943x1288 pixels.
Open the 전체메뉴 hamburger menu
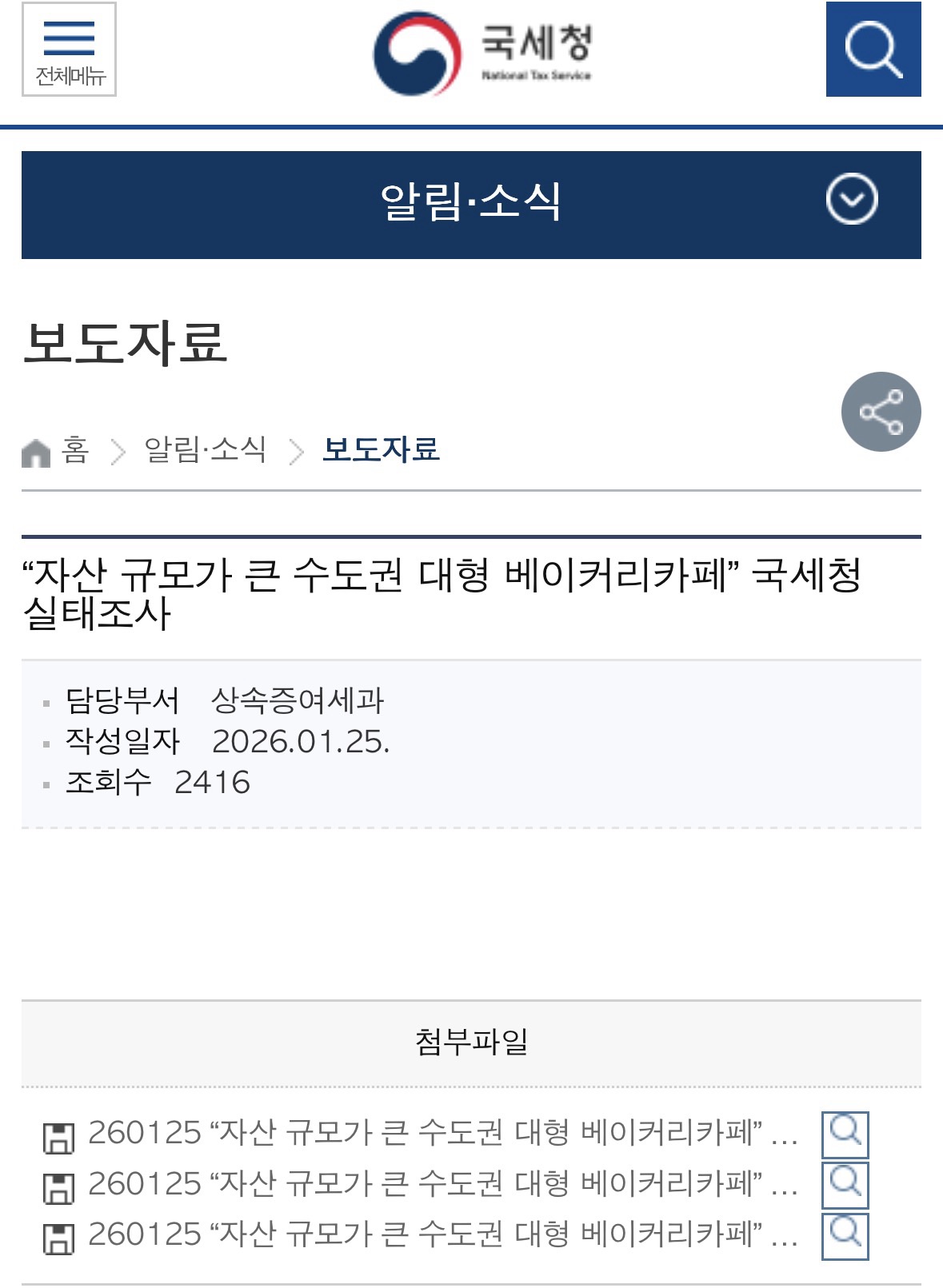[69, 50]
